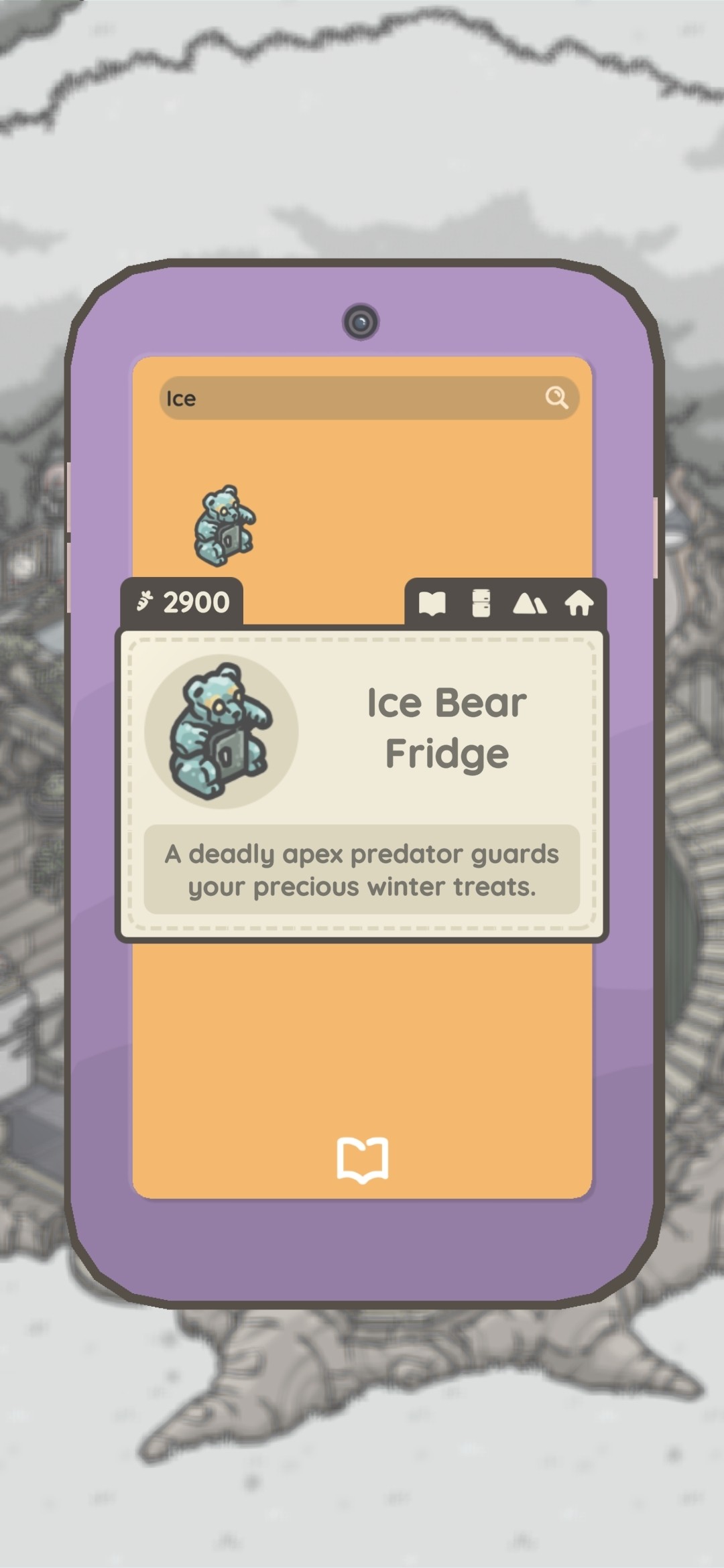Open the Ice Bear Fridge detail card
Image resolution: width=724 pixels, height=1568 pixels.
point(362,784)
